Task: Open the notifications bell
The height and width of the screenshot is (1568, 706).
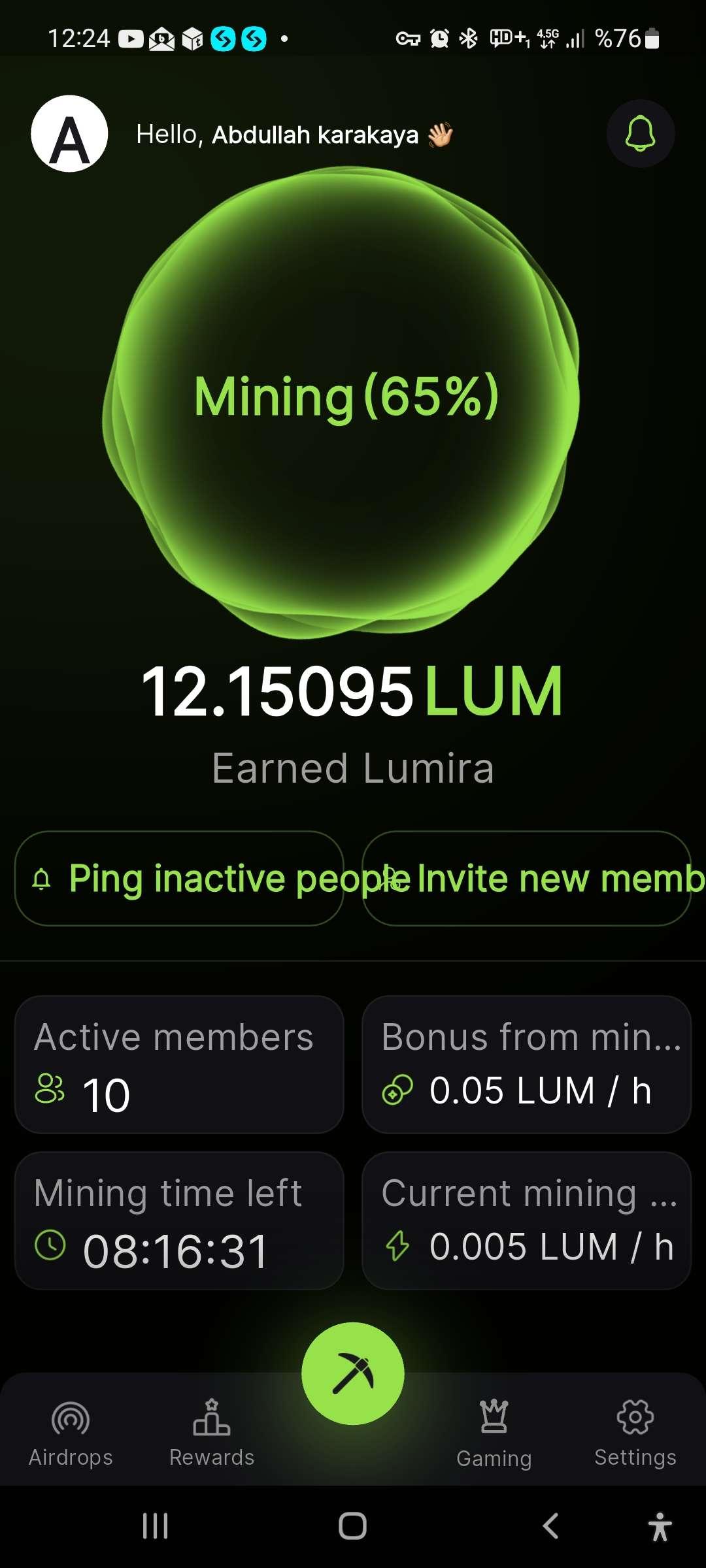Action: (x=640, y=134)
